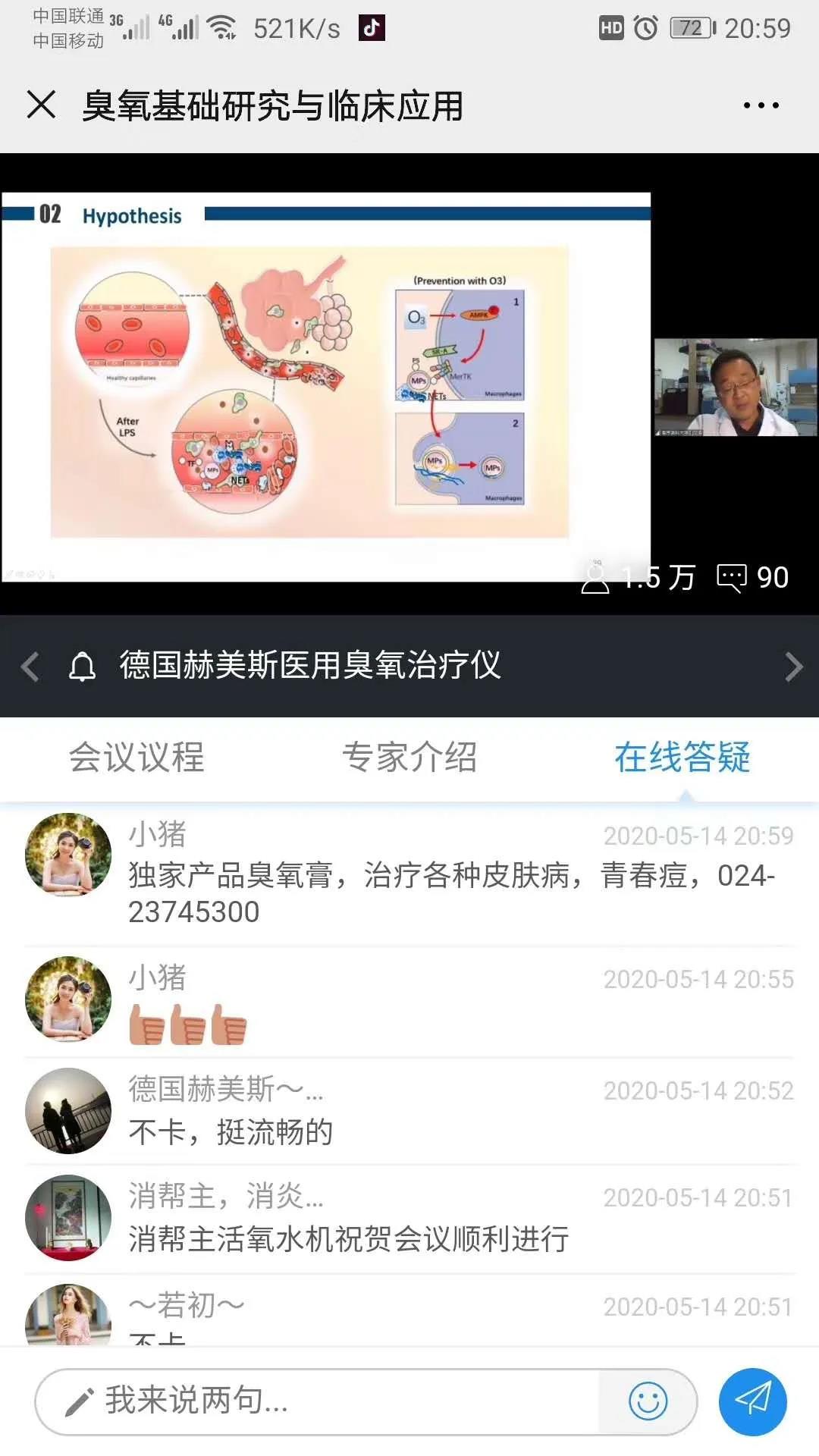Switch to the 会议议程 tab
This screenshot has width=819, height=1456.
pyautogui.click(x=136, y=758)
